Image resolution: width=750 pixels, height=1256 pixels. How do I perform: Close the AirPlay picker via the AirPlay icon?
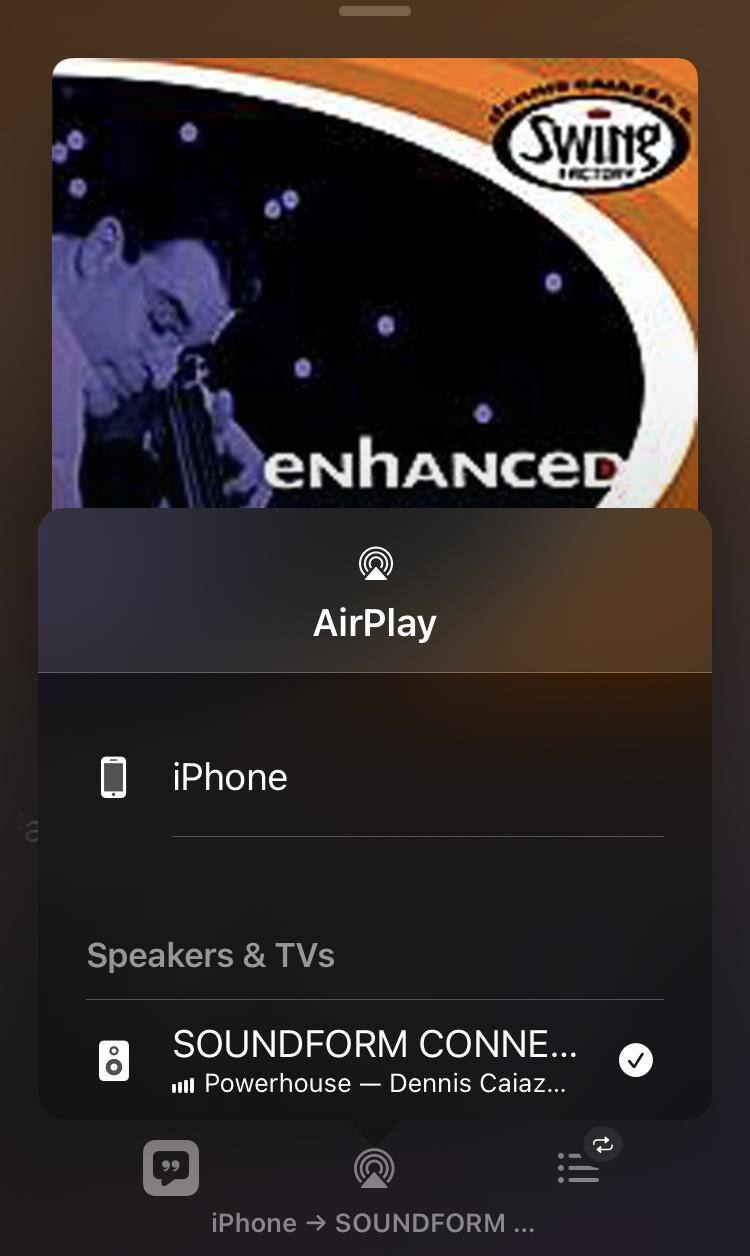(374, 1167)
